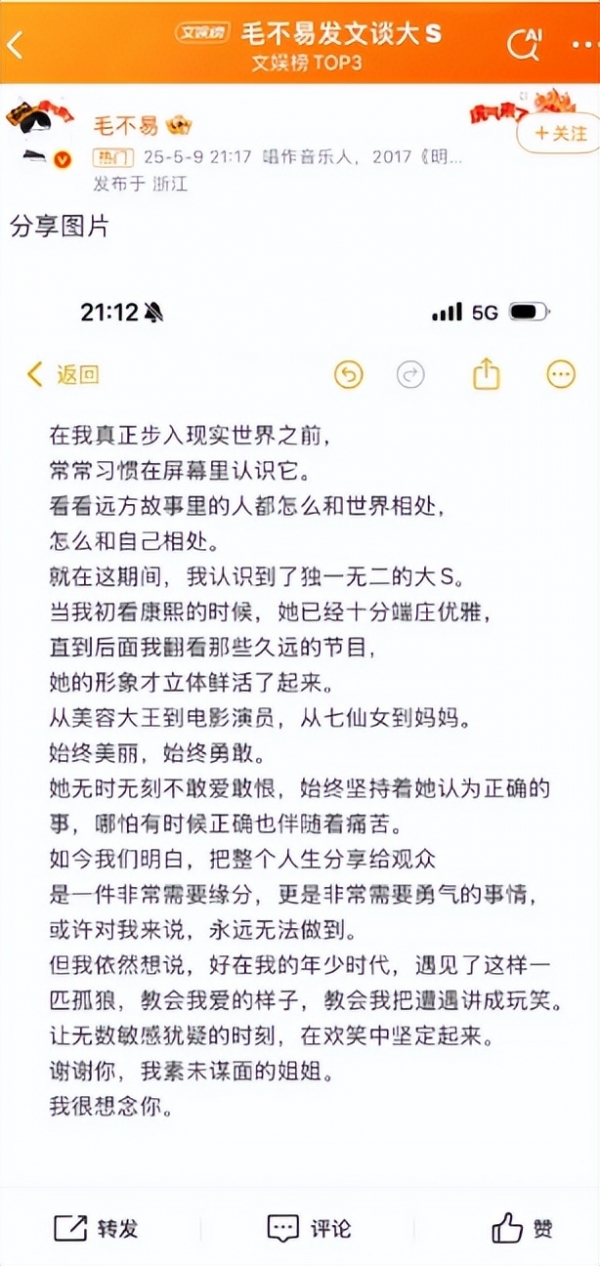The image size is (600, 1266).
Task: Go back using the top-left arrow
Action: pyautogui.click(x=17, y=44)
